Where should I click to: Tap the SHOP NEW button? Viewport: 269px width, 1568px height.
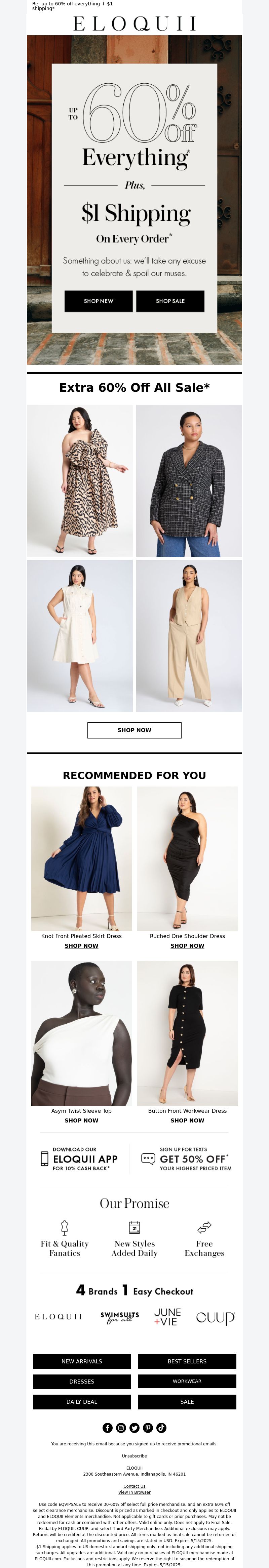pos(99,301)
